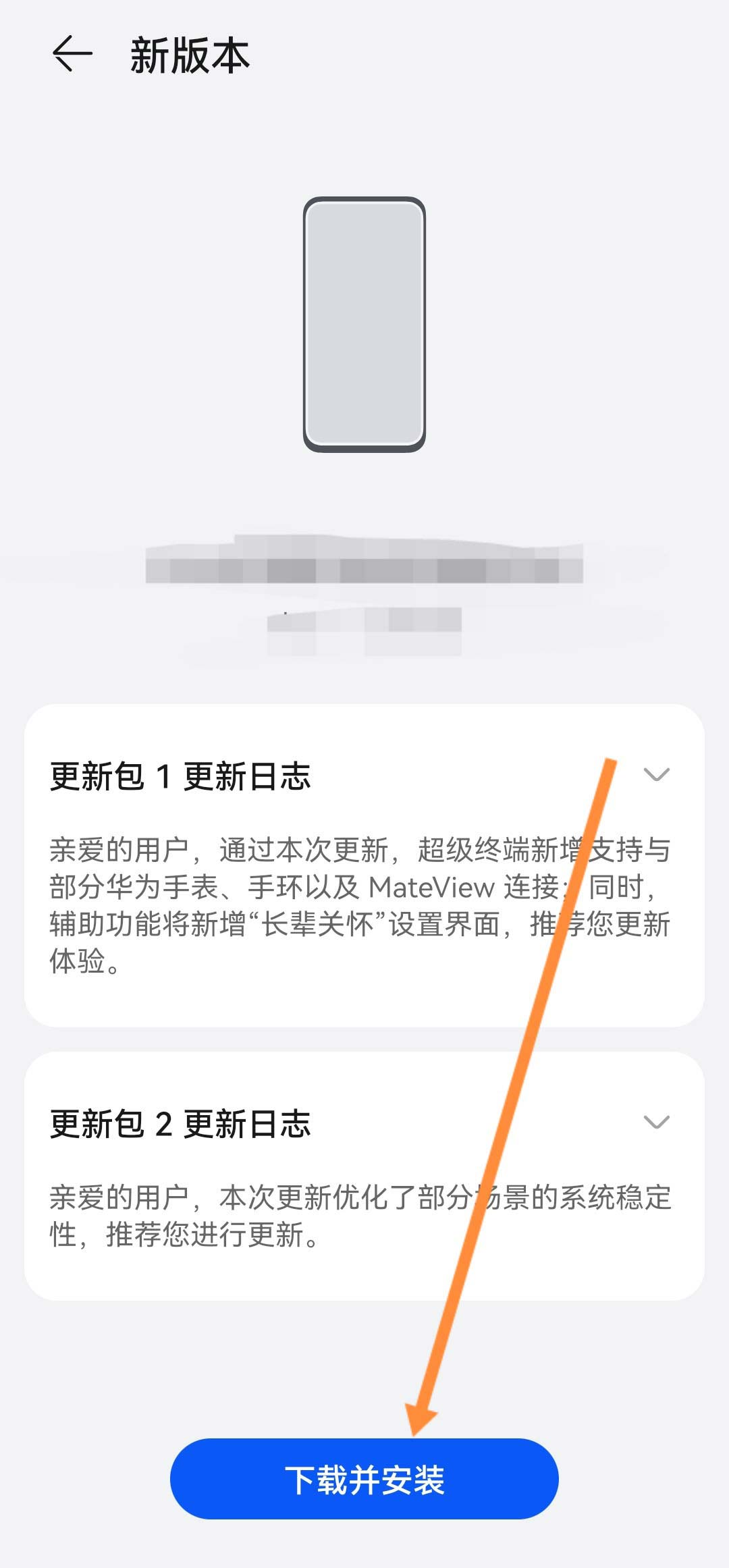Go back using the top-left arrow
Viewport: 729px width, 1568px height.
click(x=72, y=54)
